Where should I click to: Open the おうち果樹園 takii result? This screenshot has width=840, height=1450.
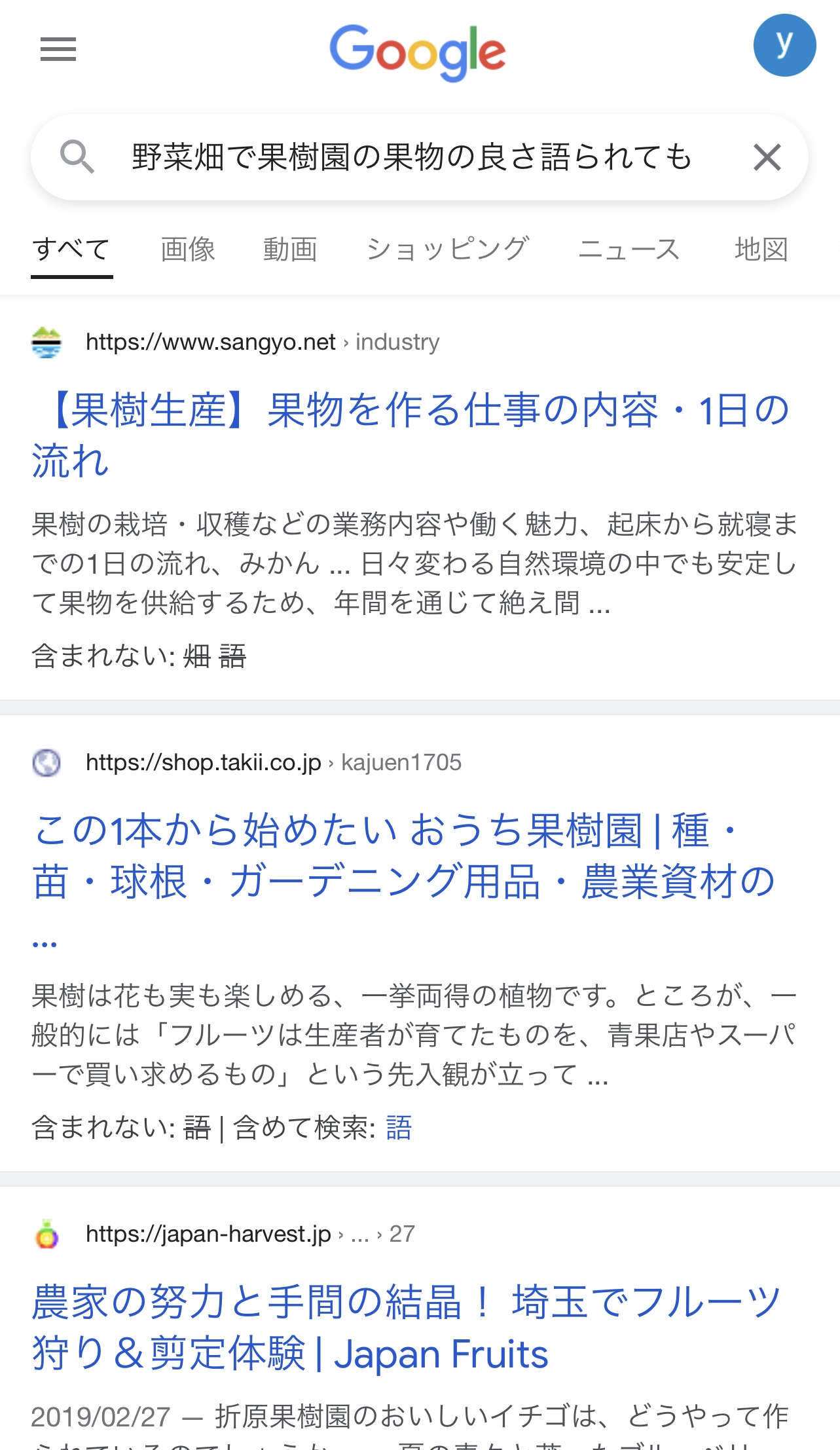pyautogui.click(x=403, y=855)
